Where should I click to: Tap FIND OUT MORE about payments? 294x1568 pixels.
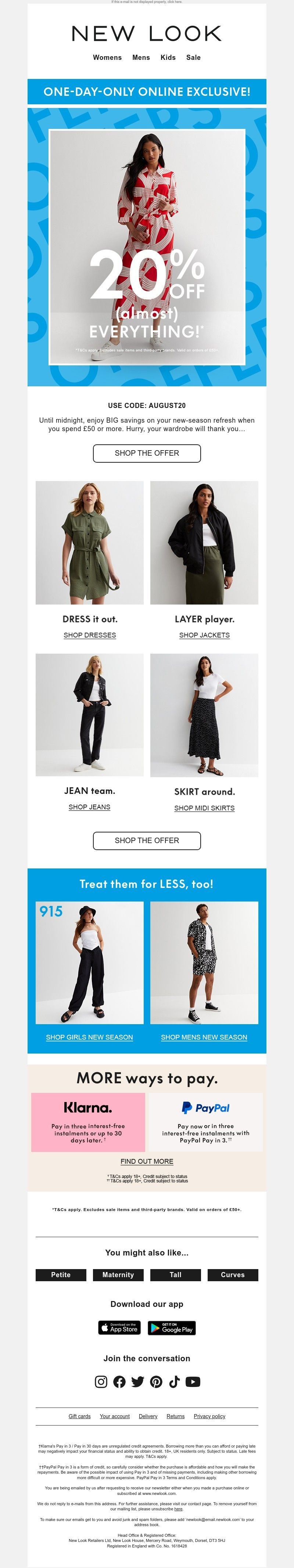[x=147, y=1161]
